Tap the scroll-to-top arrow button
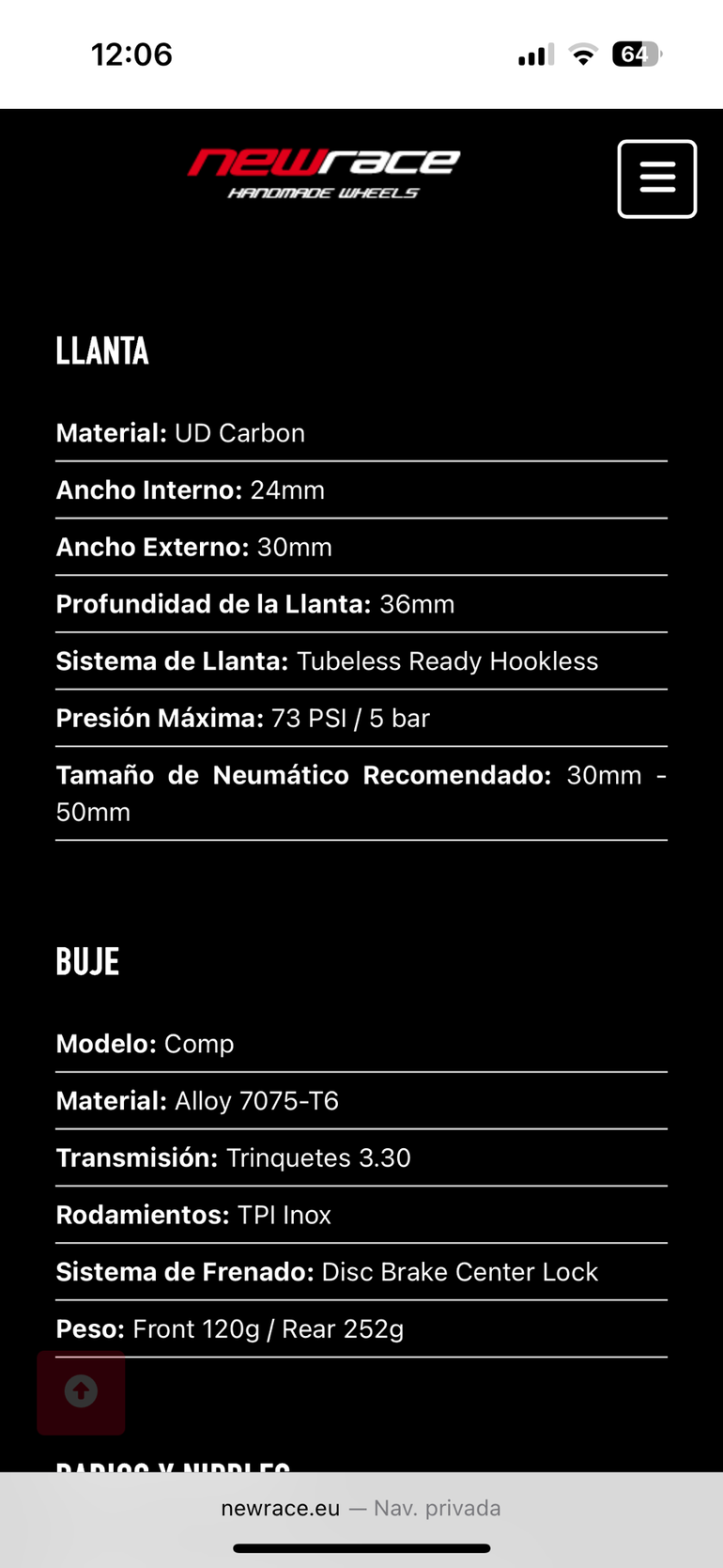The width and height of the screenshot is (723, 1568). [81, 1391]
